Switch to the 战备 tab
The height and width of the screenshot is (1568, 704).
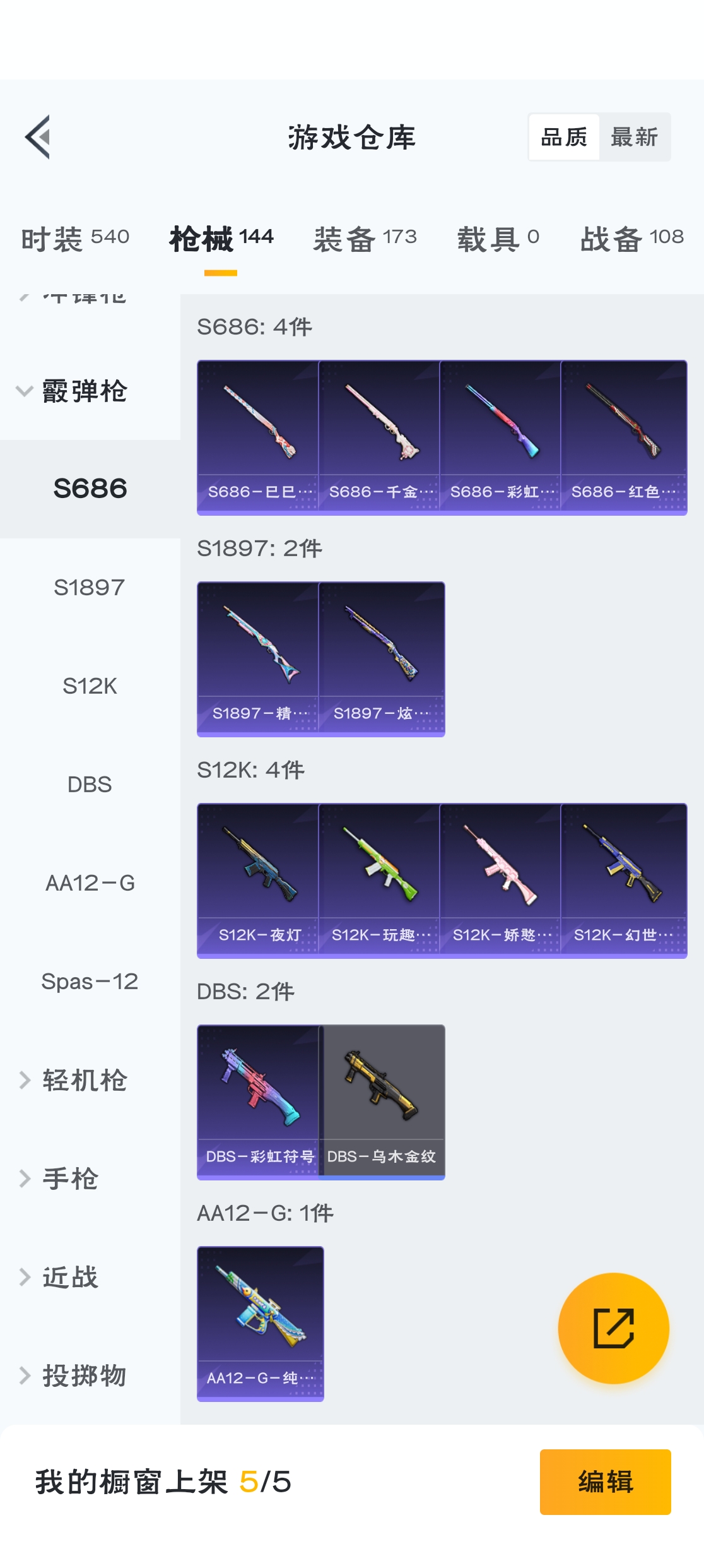(631, 239)
